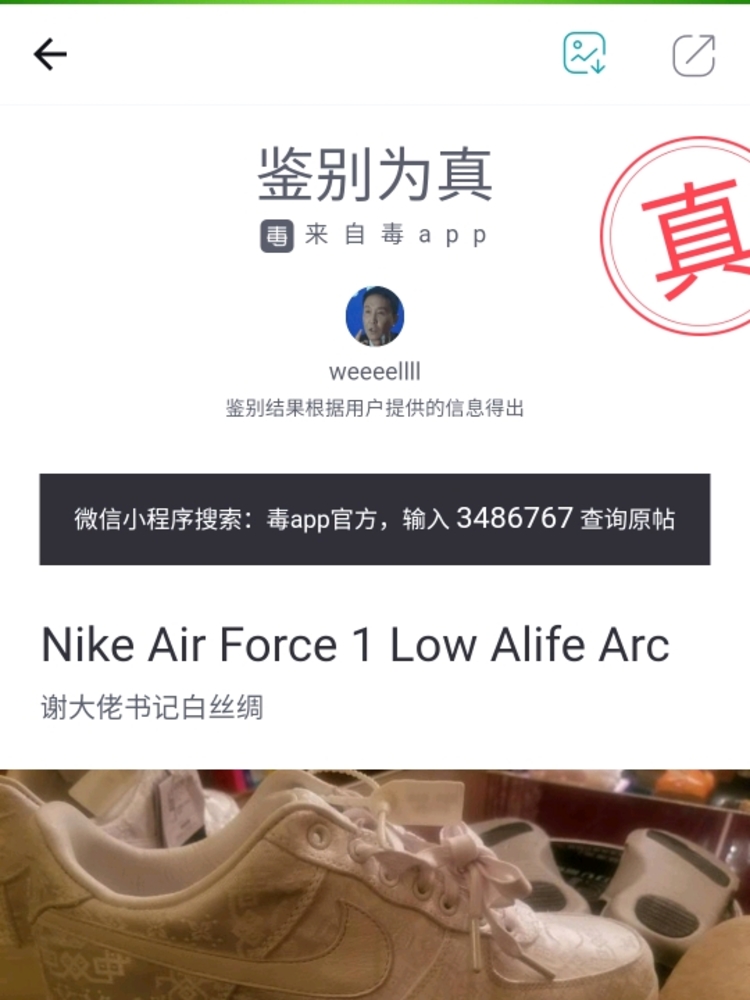
Task: Save the identification result image
Action: 584,54
